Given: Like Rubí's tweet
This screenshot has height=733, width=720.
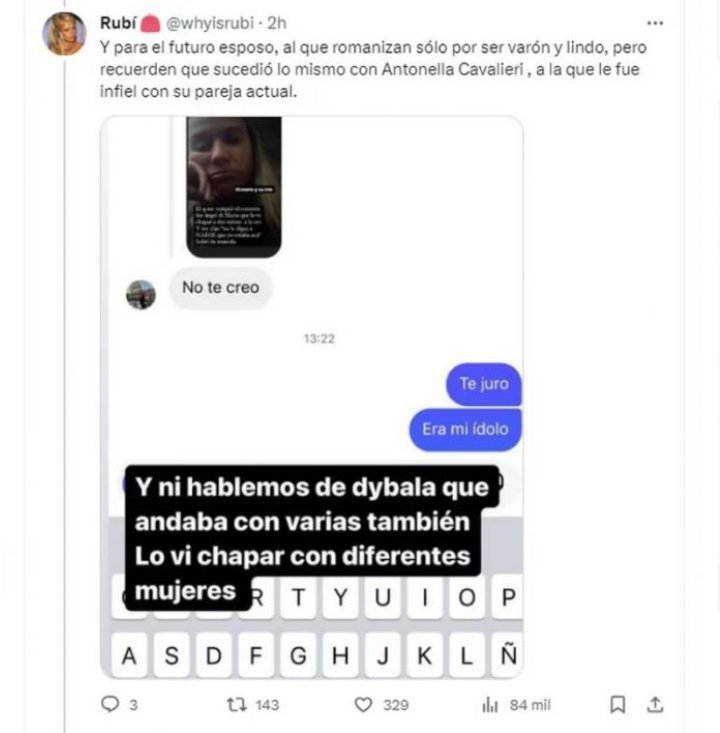Looking at the screenshot, I should click(x=365, y=705).
